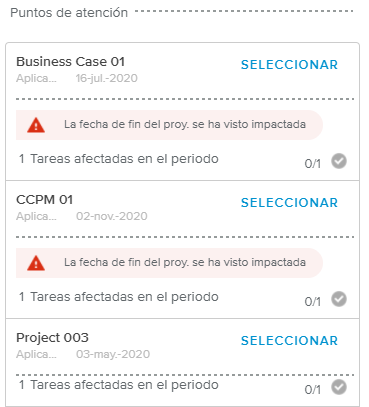369x407 pixels.
Task: Choose SELECCIONAR on Project 003
Action: 289,341
